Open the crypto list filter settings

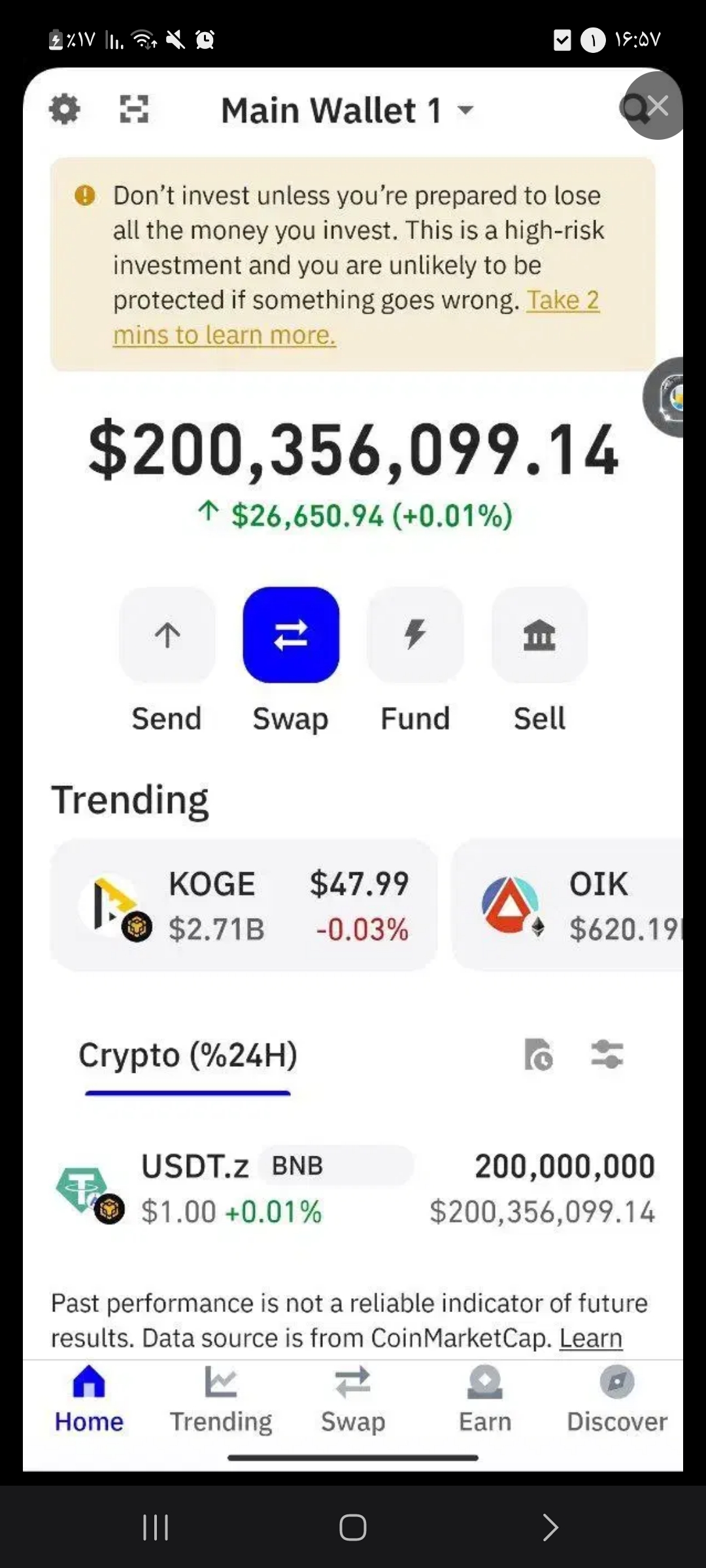coord(607,1054)
